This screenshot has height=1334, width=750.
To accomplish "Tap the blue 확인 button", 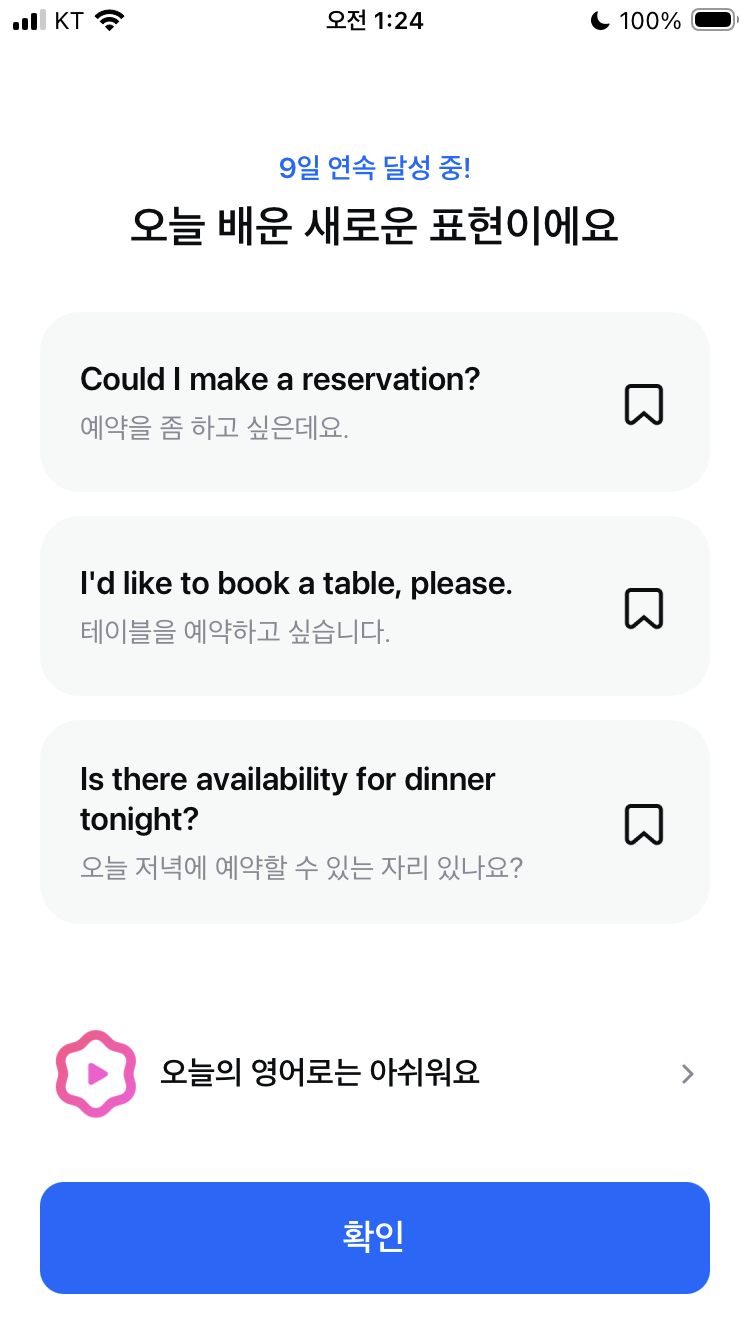I will click(x=375, y=1237).
